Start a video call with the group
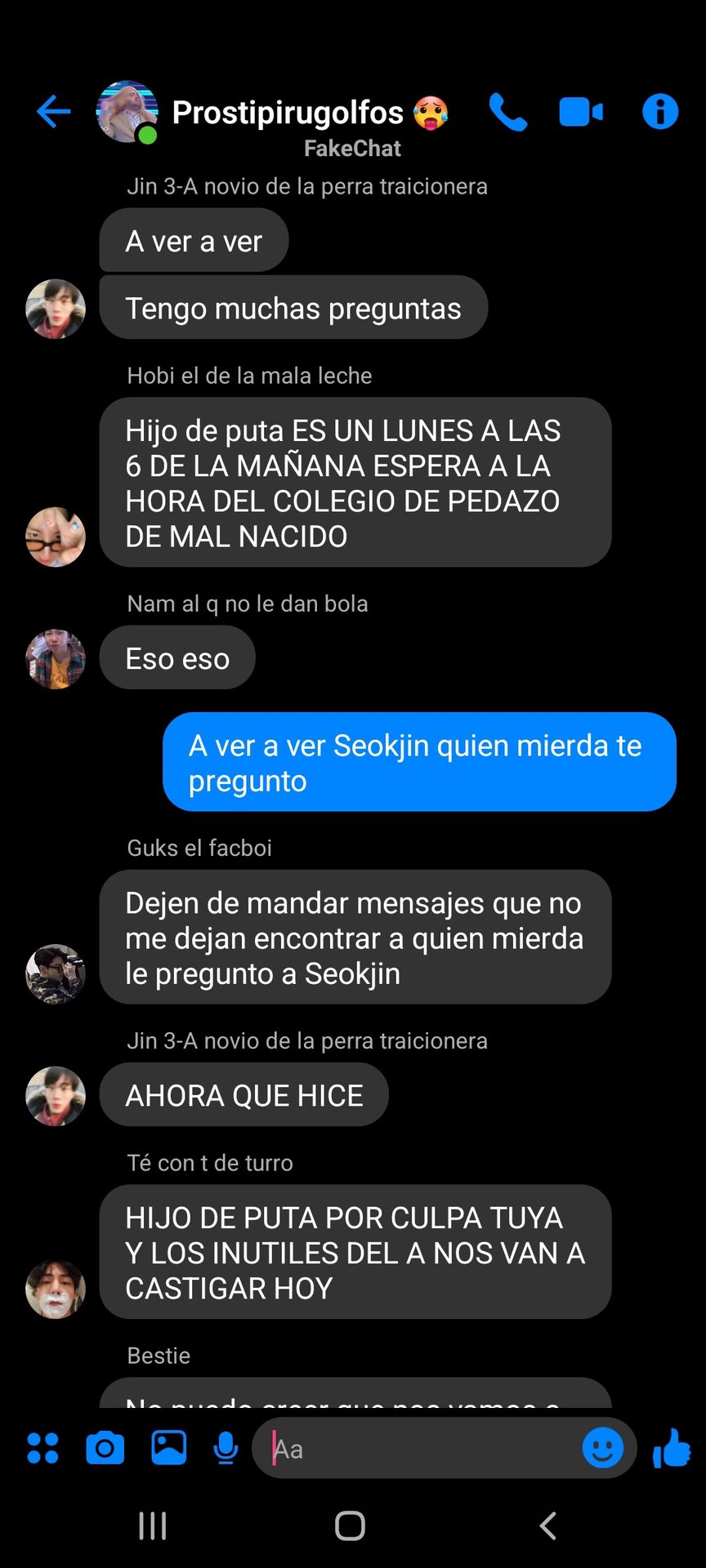This screenshot has height=1568, width=706. [581, 112]
